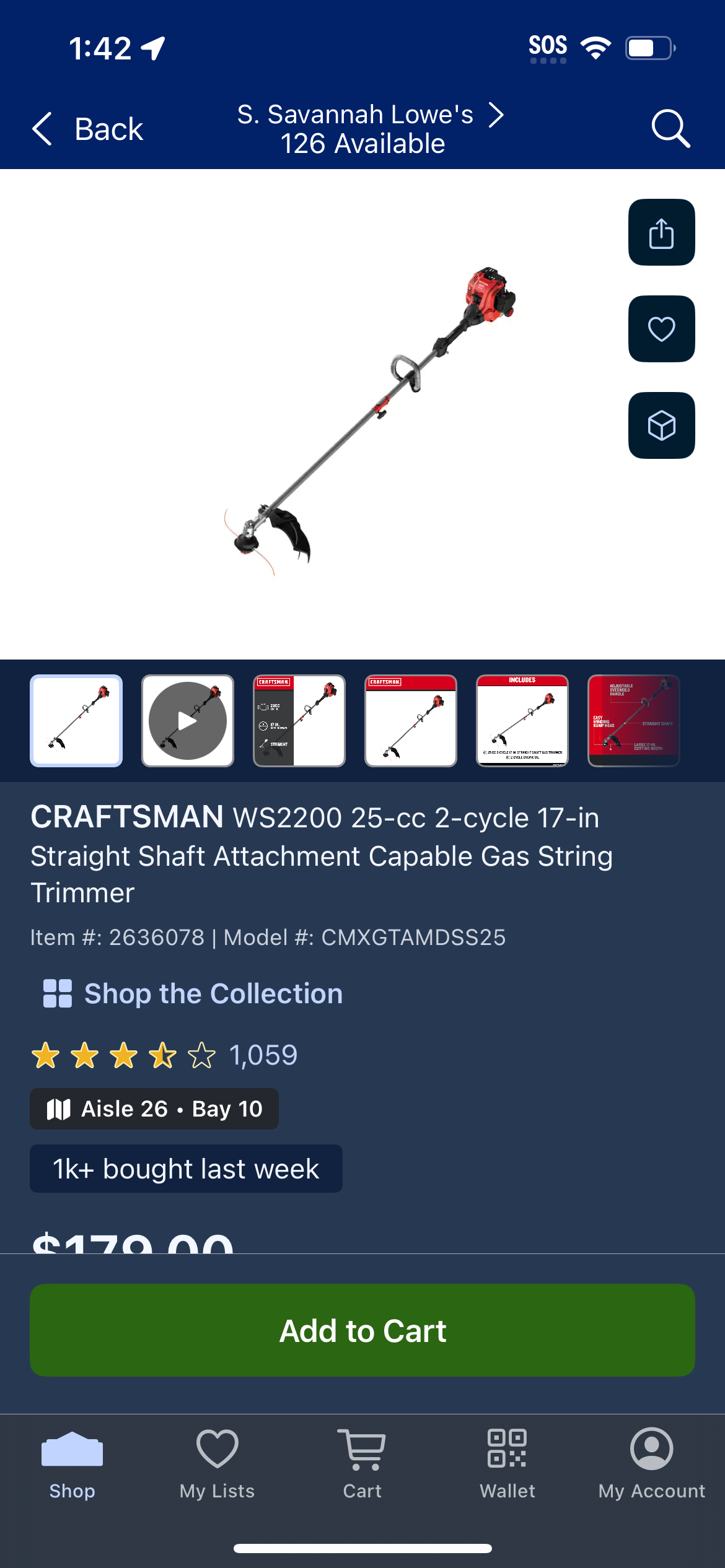
Task: Save the trimmer with the heart icon
Action: 661,329
